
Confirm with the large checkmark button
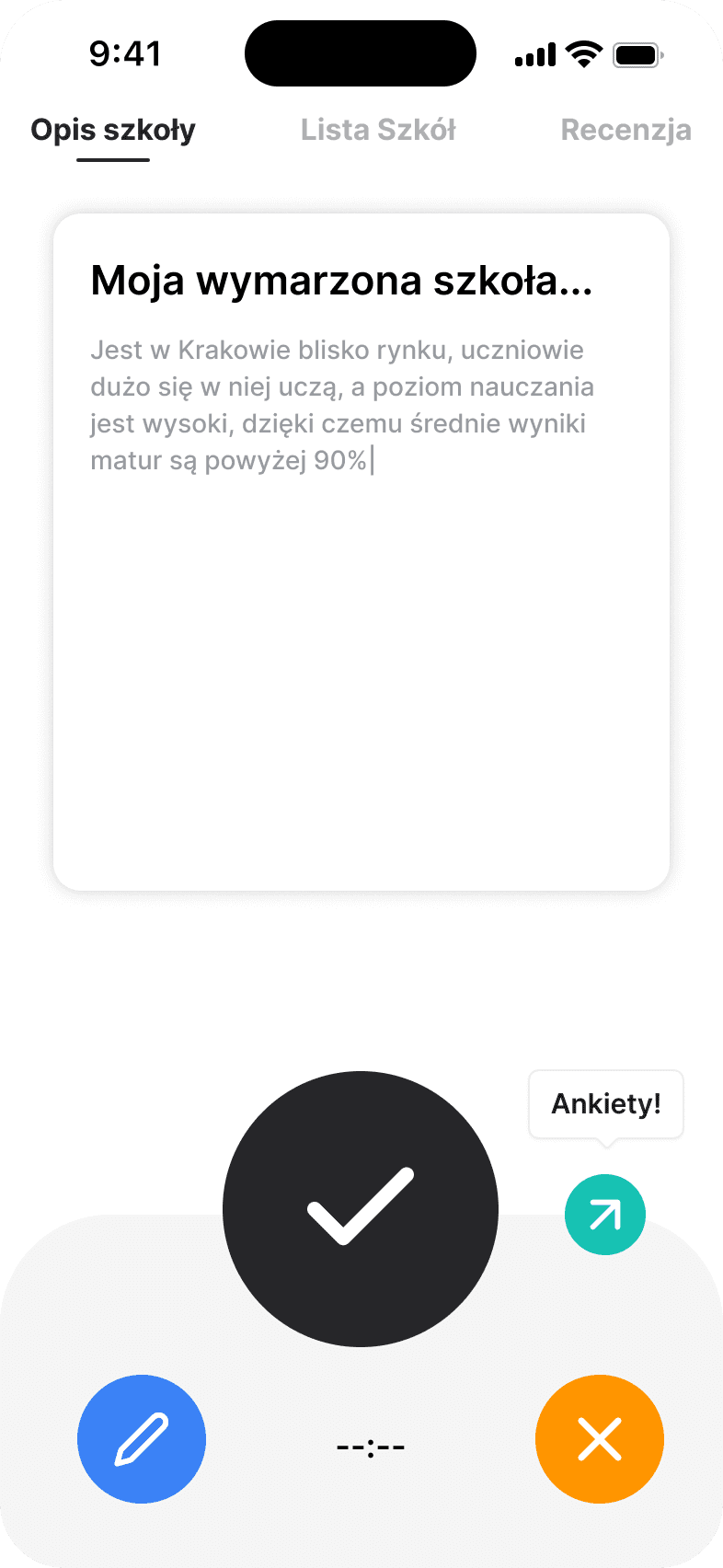(361, 1208)
